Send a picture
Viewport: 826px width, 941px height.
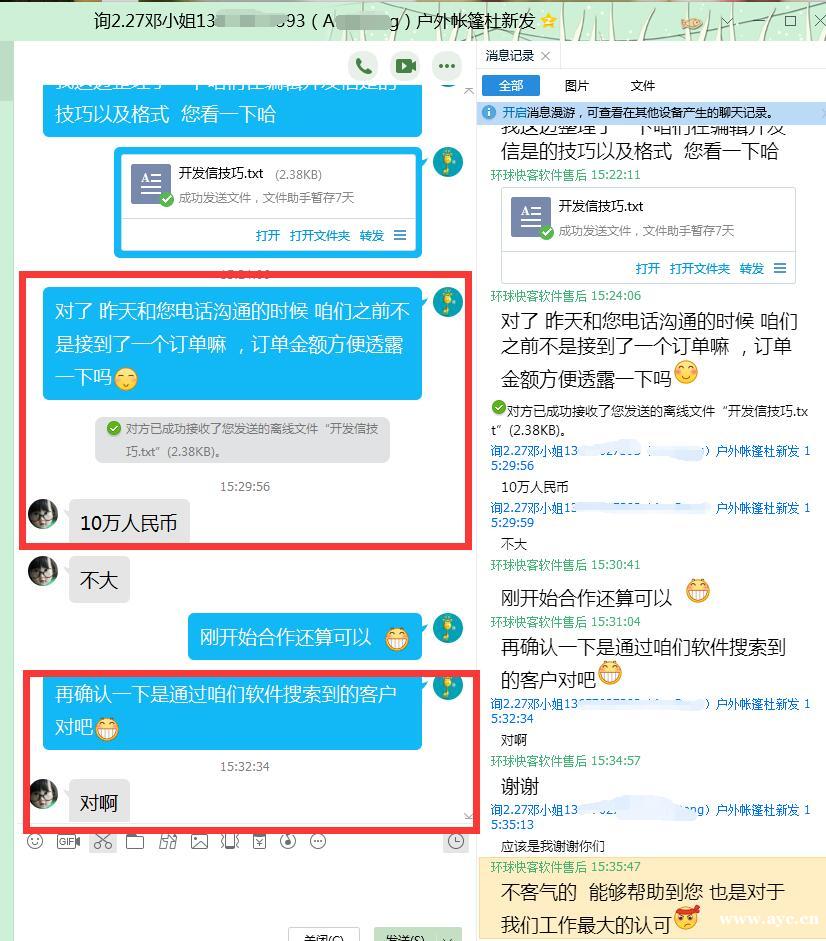coord(199,842)
